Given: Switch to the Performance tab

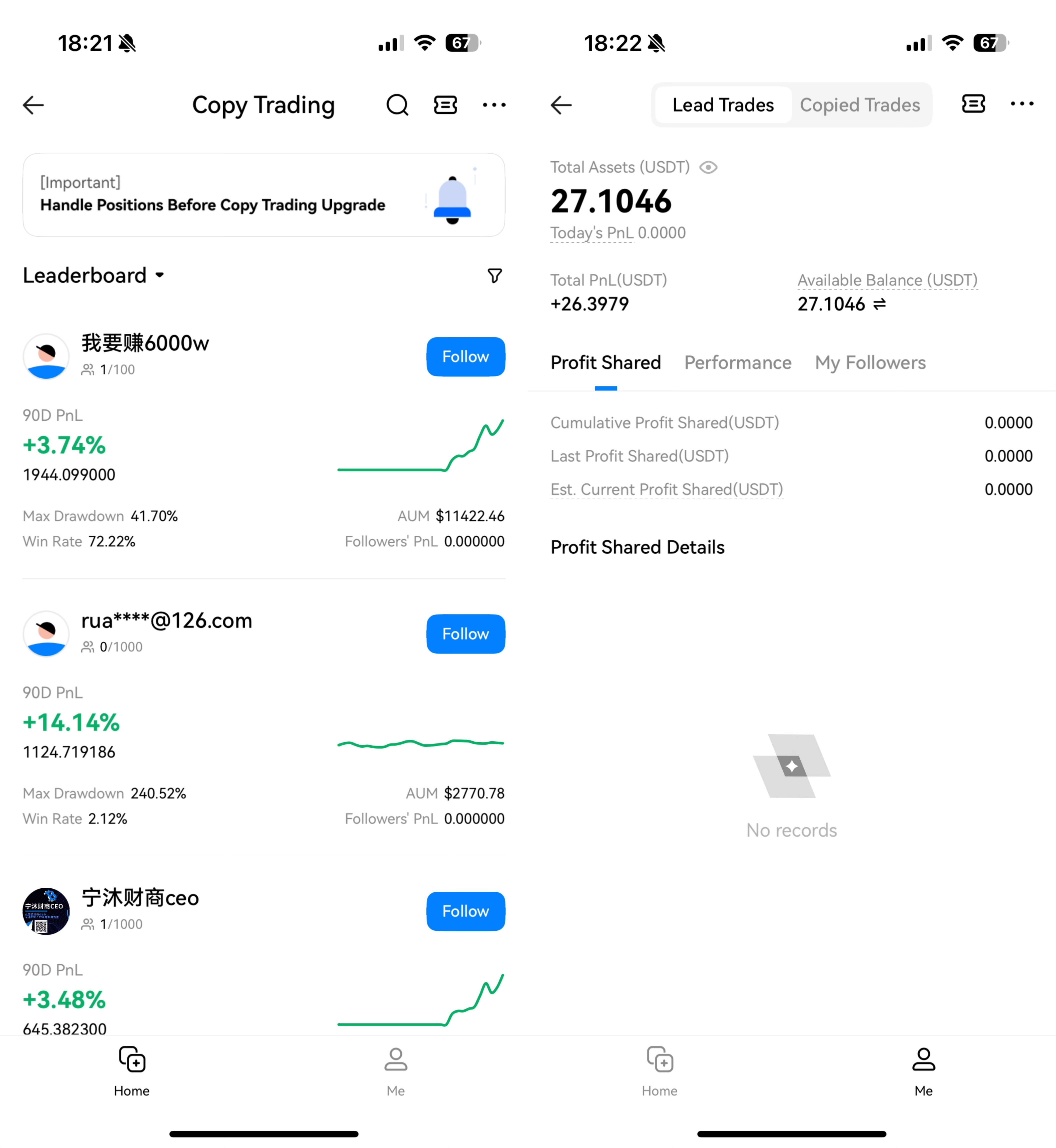Looking at the screenshot, I should [x=738, y=363].
